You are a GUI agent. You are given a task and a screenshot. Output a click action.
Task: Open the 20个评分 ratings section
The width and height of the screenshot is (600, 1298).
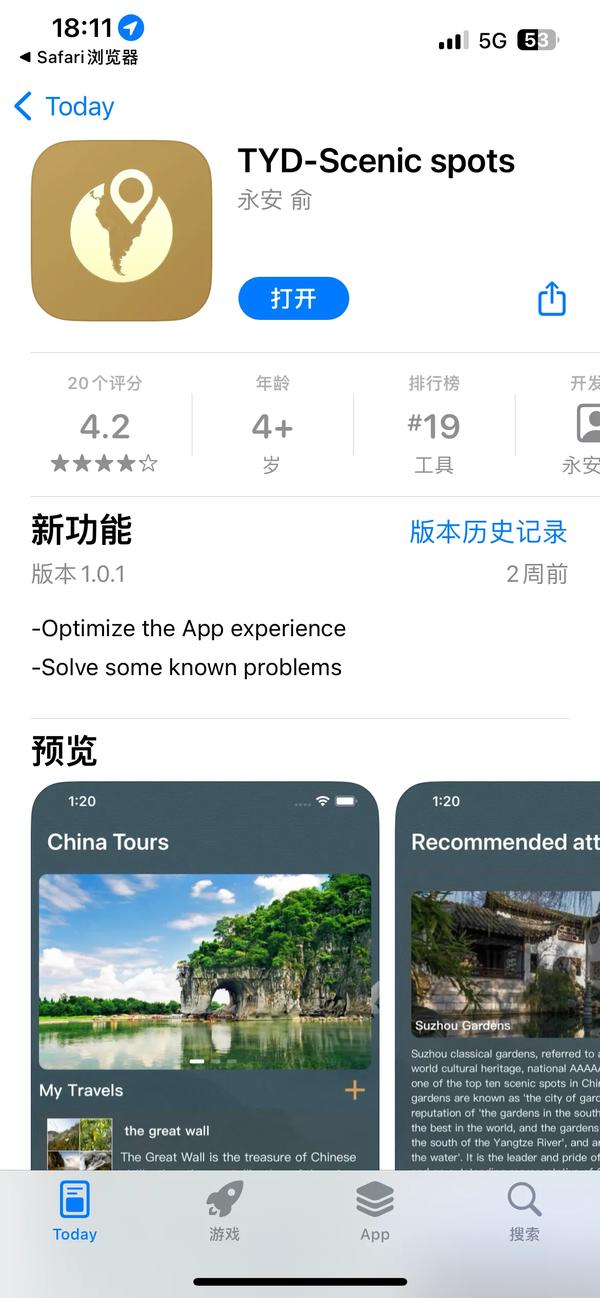[x=105, y=425]
